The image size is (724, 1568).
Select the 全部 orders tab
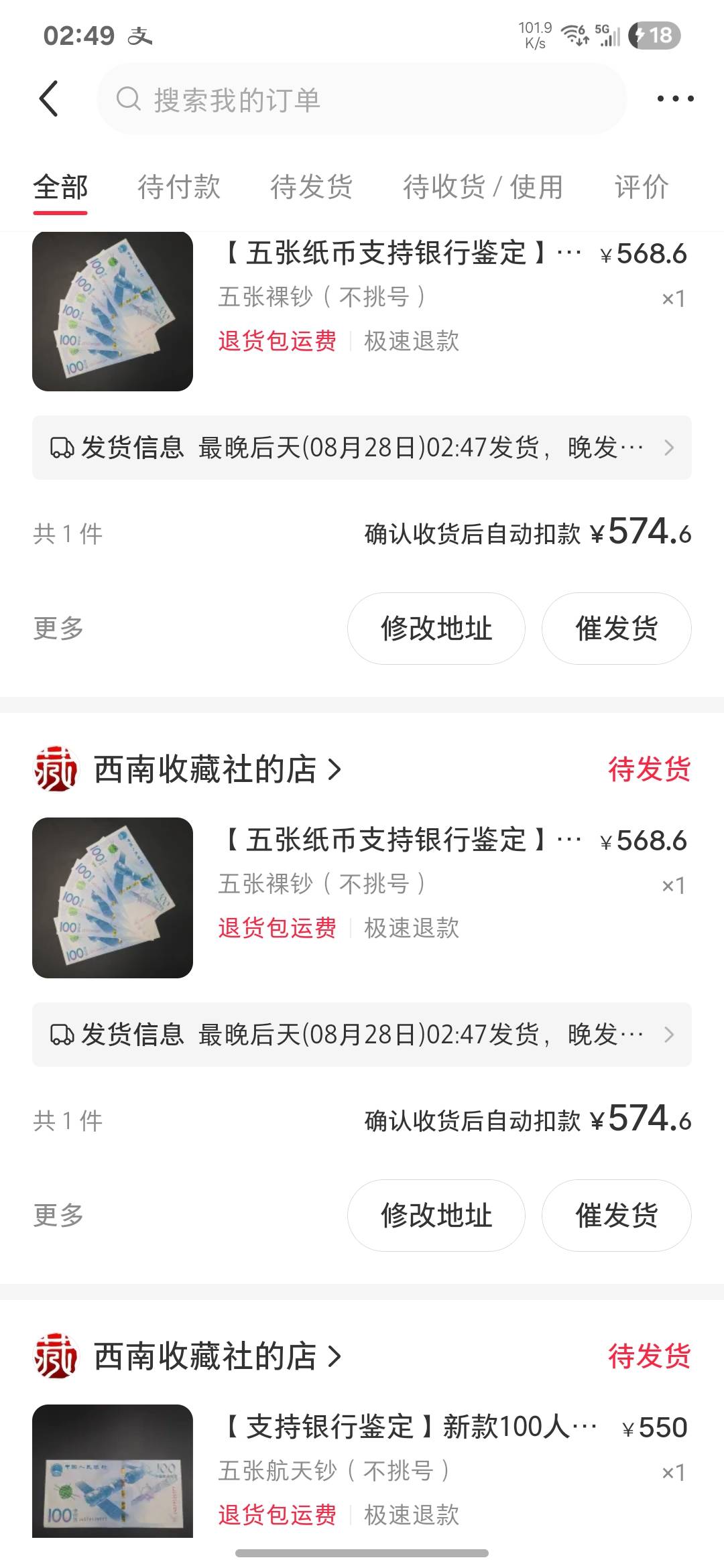[60, 187]
